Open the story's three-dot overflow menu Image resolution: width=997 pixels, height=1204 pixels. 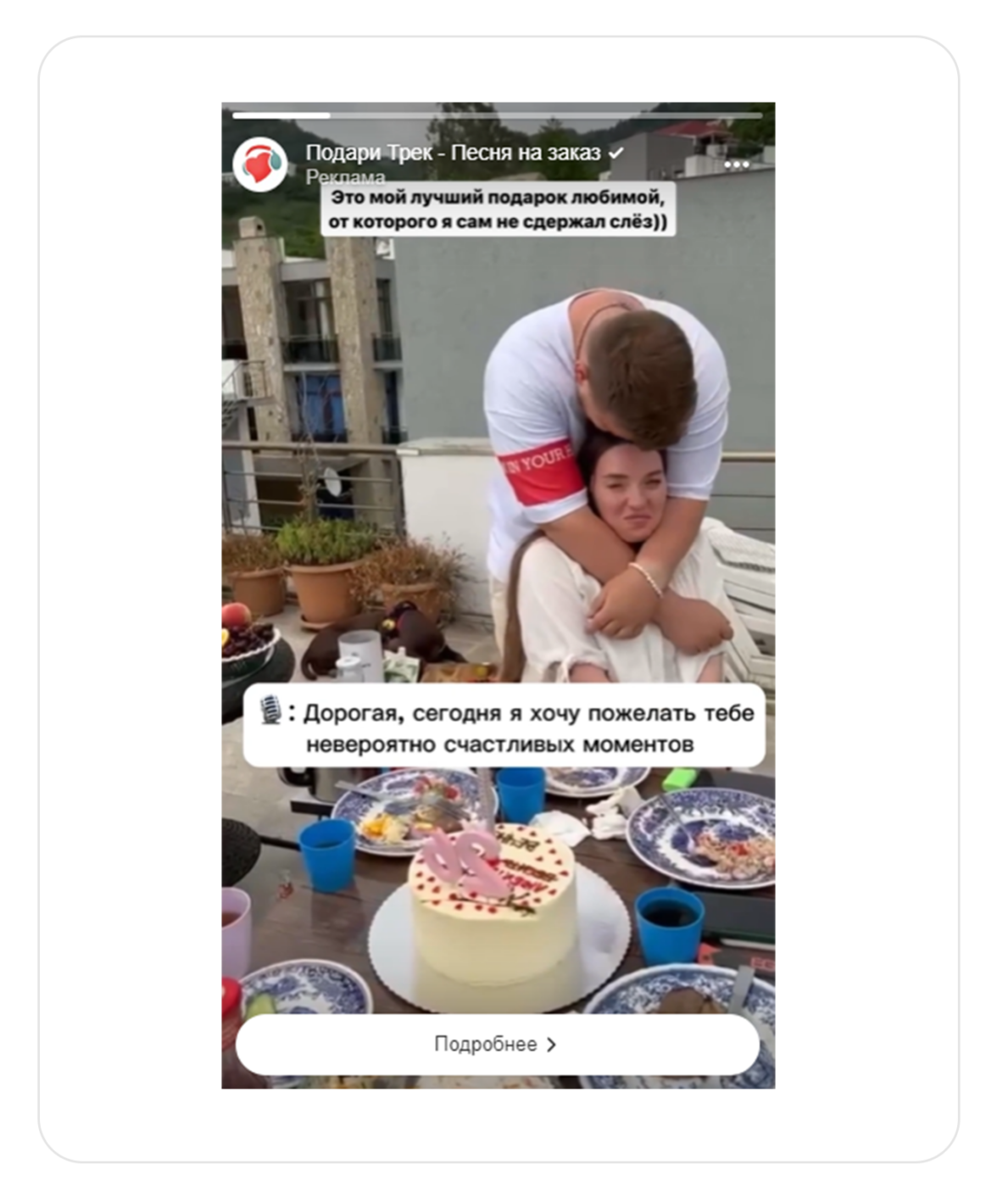click(x=736, y=164)
